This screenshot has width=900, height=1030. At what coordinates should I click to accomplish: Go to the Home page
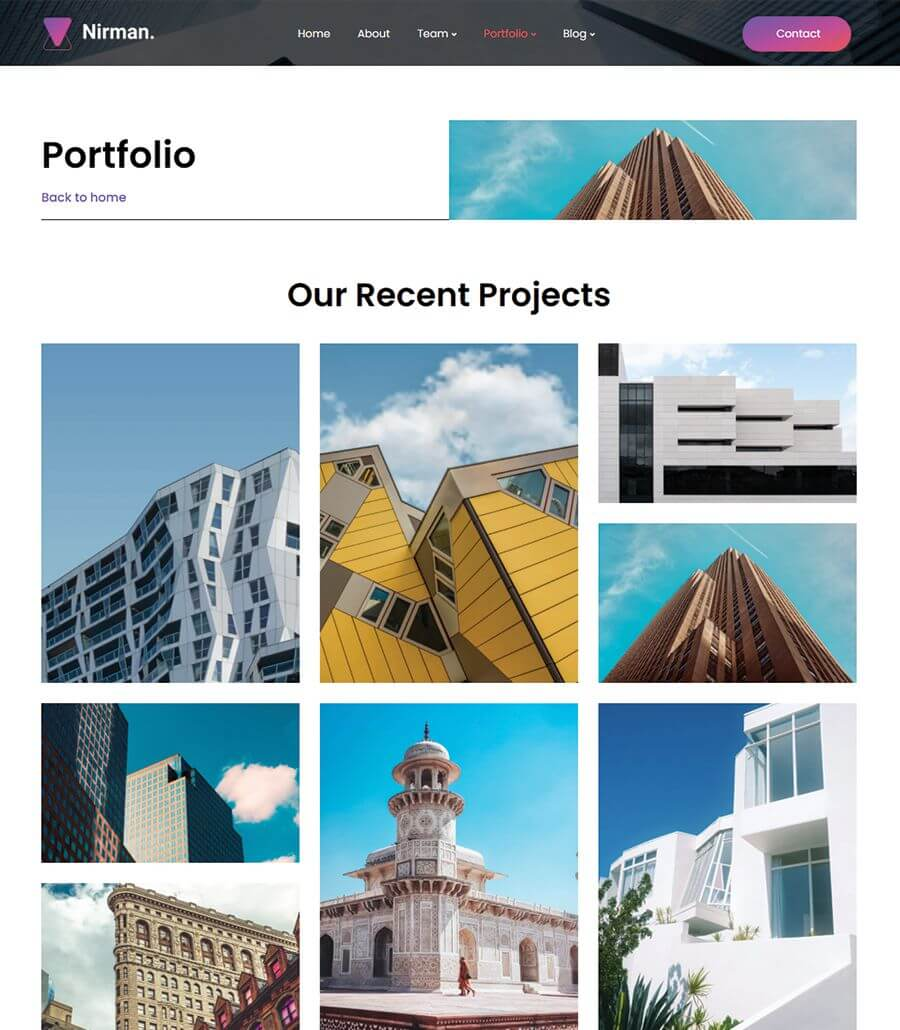click(313, 34)
